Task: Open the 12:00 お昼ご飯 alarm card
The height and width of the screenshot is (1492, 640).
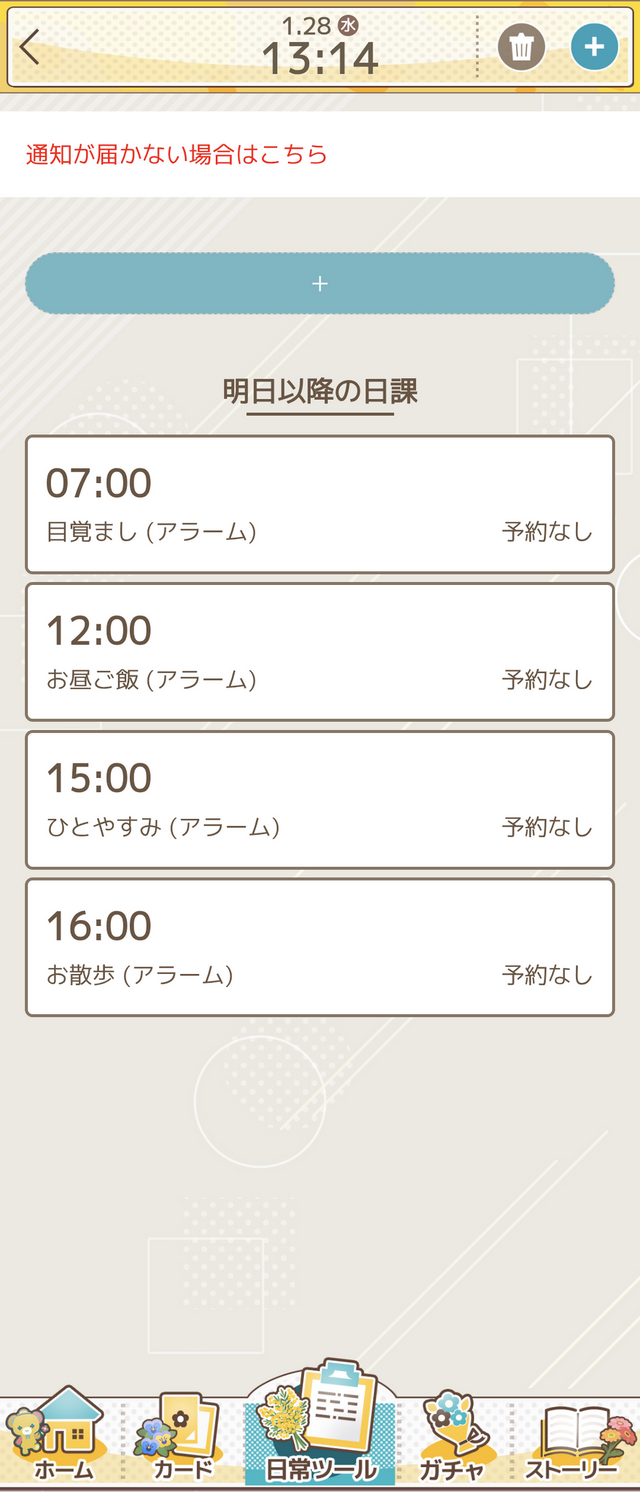Action: pyautogui.click(x=320, y=652)
